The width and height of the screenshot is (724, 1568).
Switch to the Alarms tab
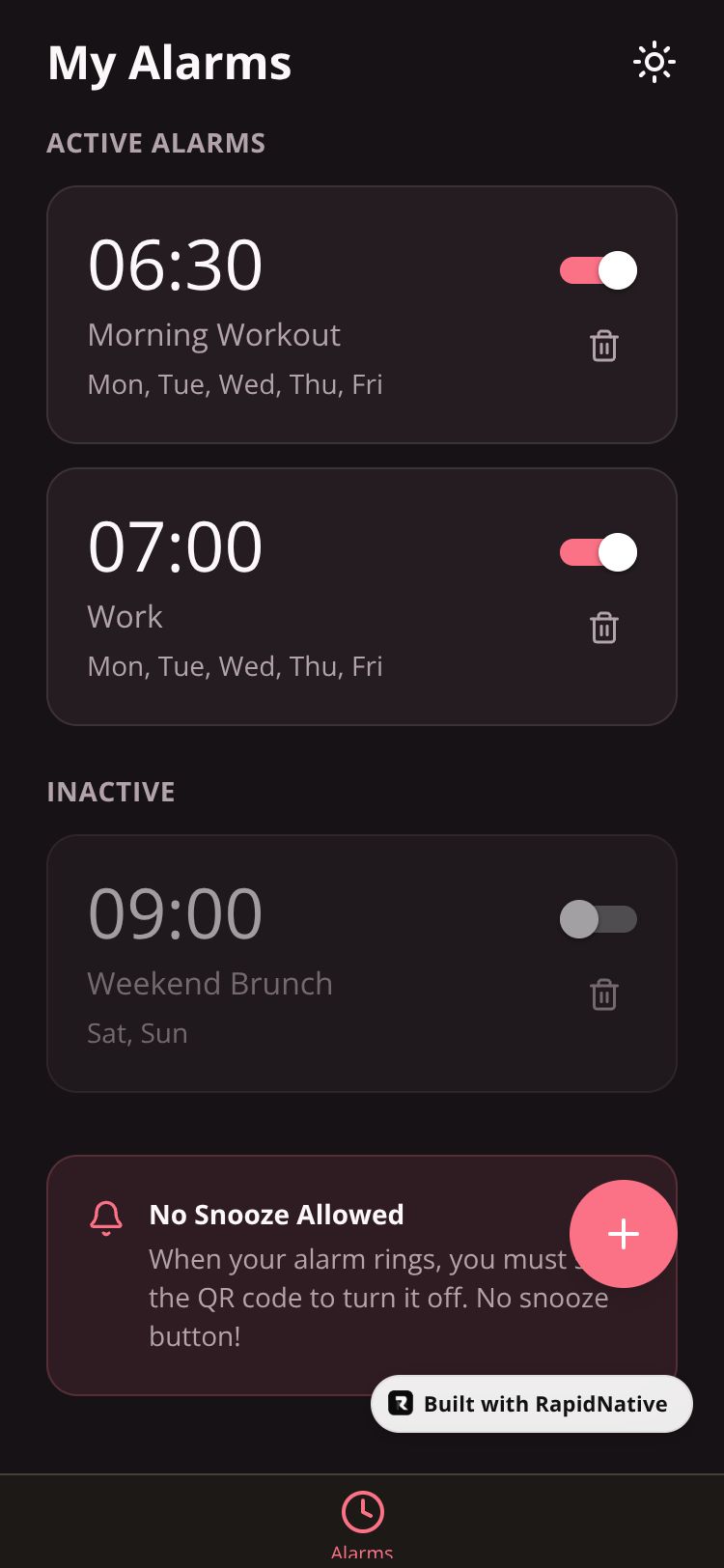(x=362, y=1521)
